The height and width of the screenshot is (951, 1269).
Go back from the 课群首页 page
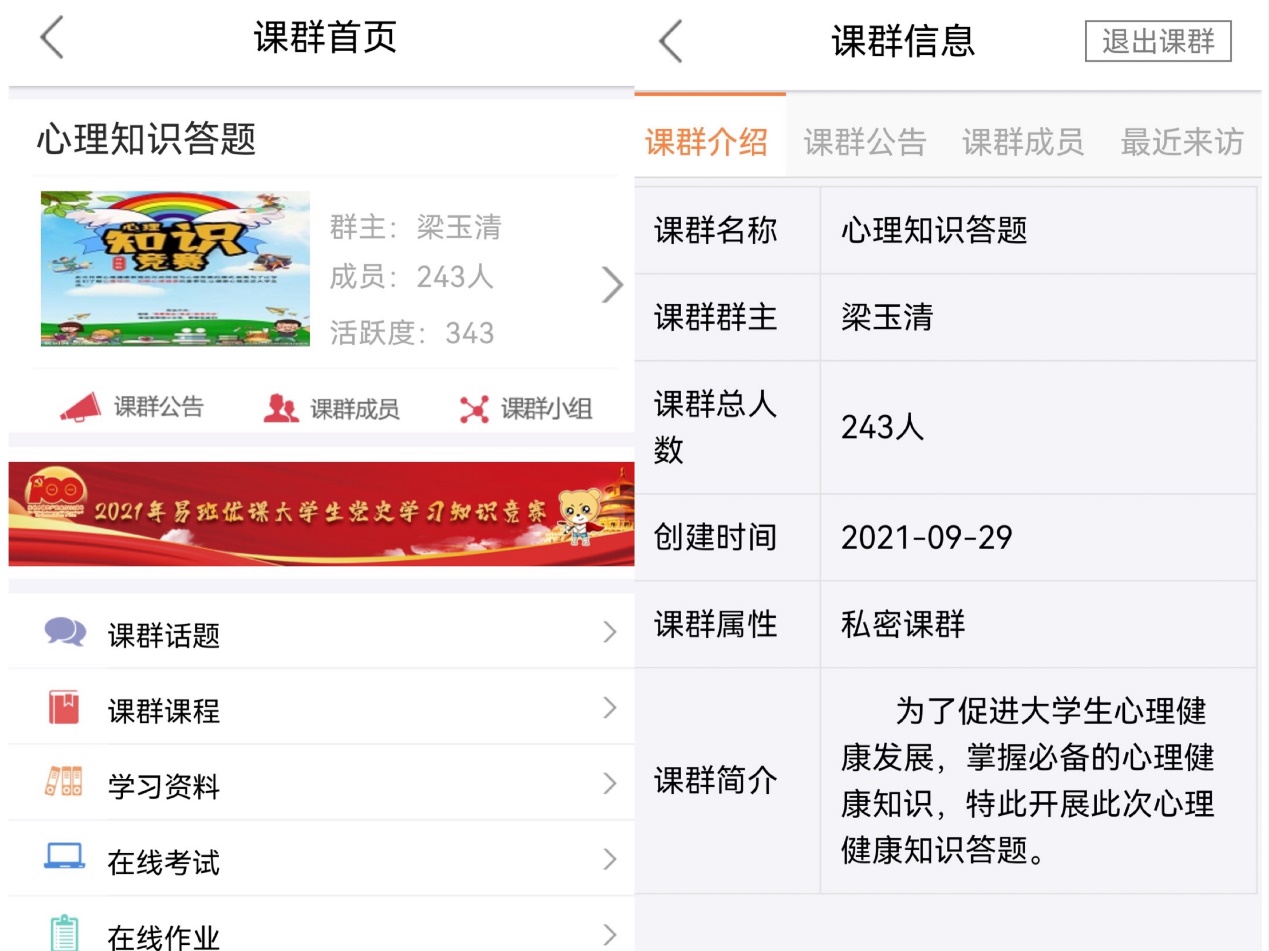pos(52,39)
